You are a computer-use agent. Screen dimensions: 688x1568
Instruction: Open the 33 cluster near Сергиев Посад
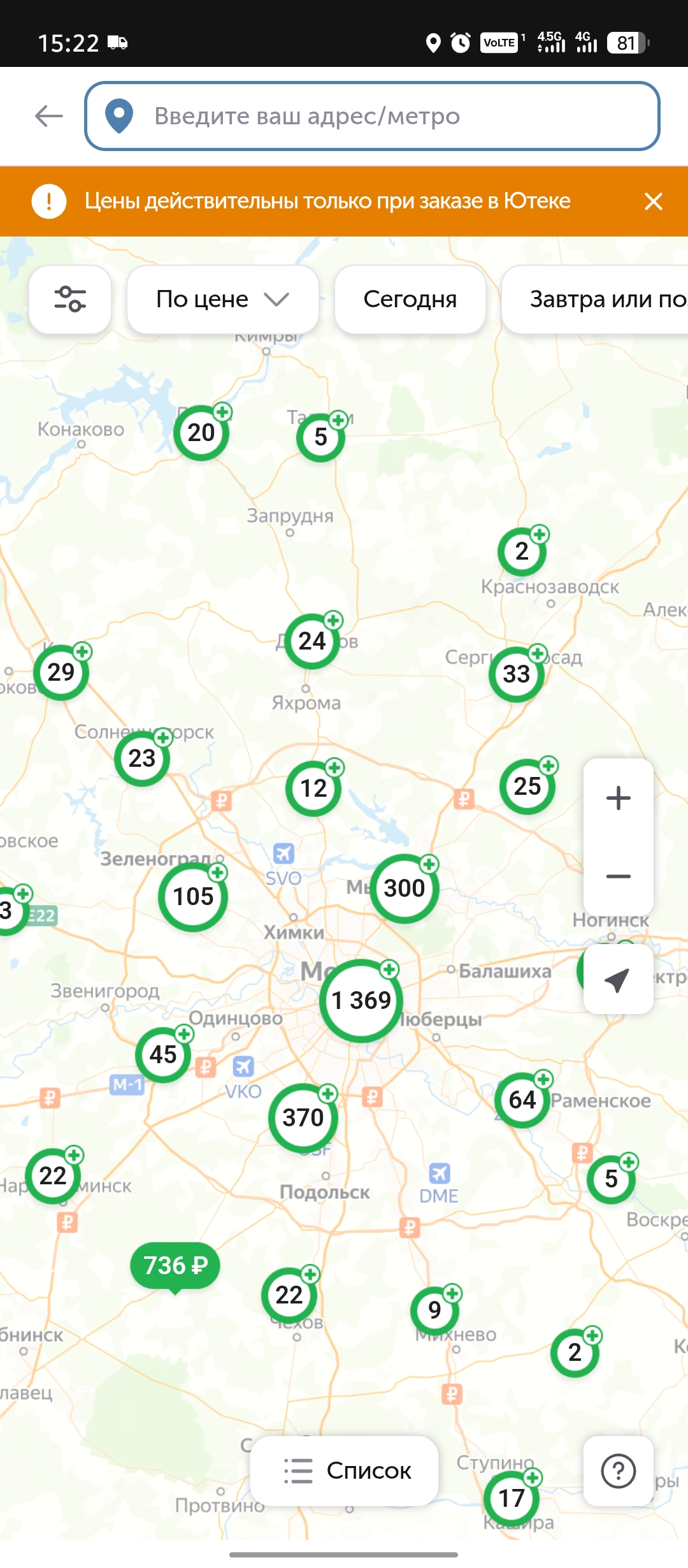[517, 674]
